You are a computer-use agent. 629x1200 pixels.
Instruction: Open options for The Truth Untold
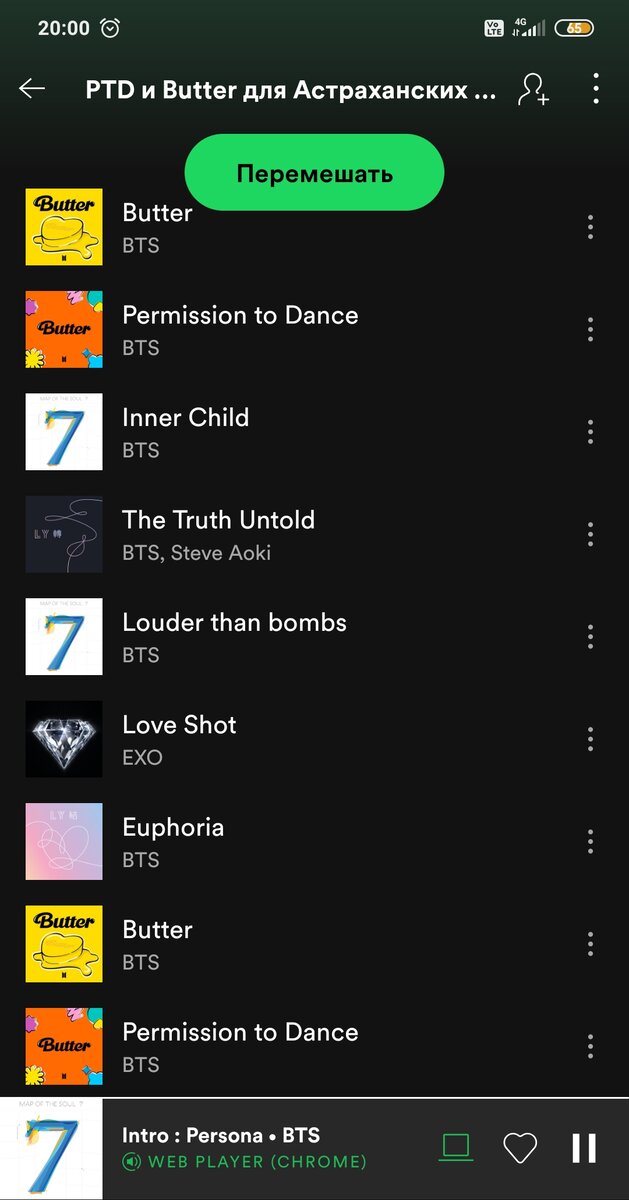(x=590, y=534)
